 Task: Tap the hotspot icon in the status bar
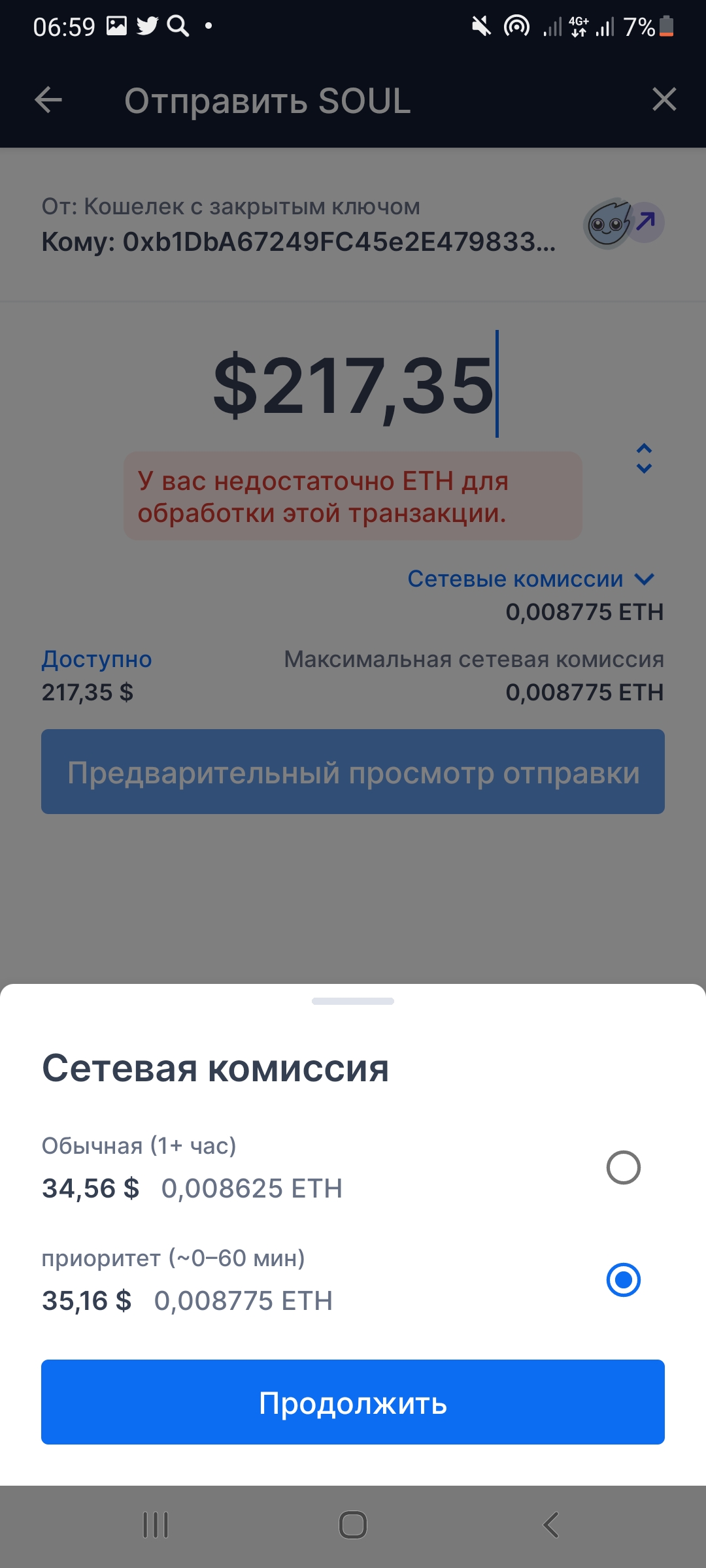pos(518,26)
